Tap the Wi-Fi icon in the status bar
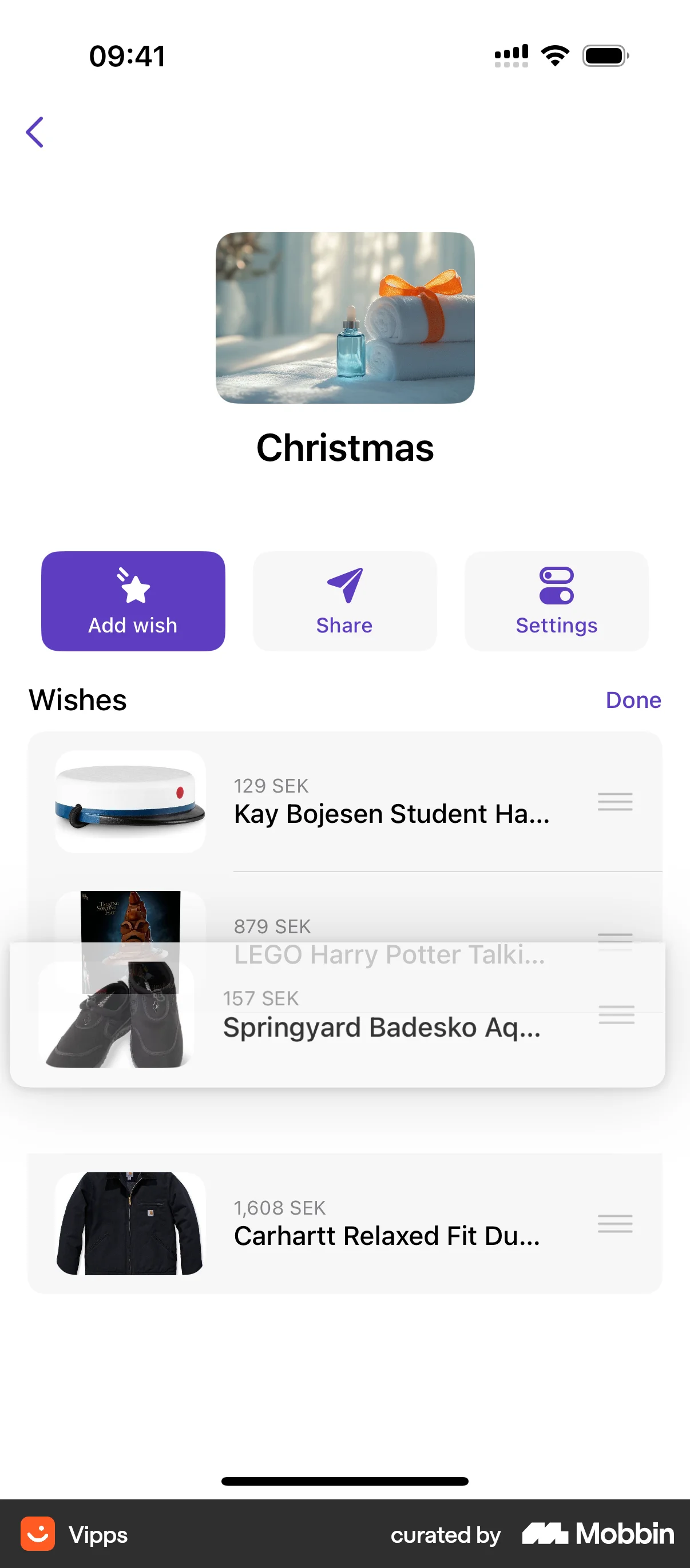The image size is (690, 1568). pos(554,55)
